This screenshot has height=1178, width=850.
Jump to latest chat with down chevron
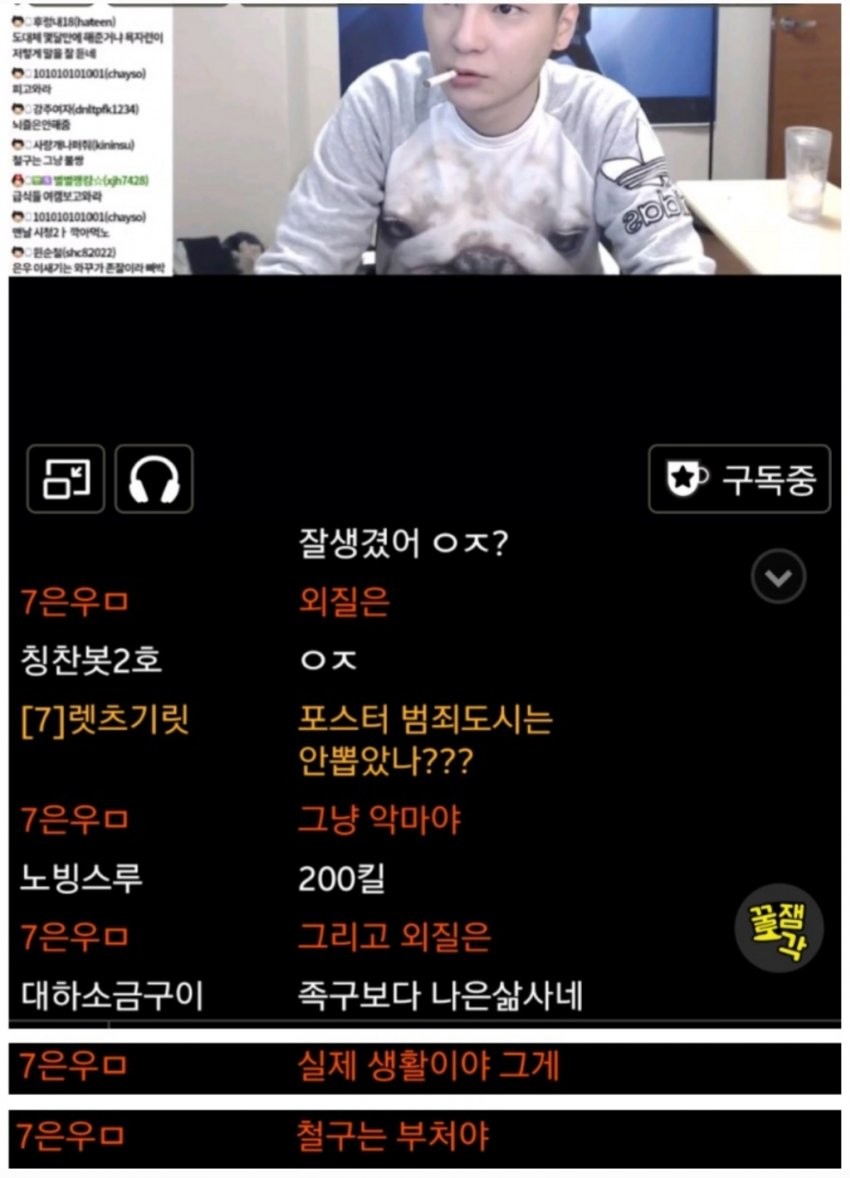(x=778, y=577)
